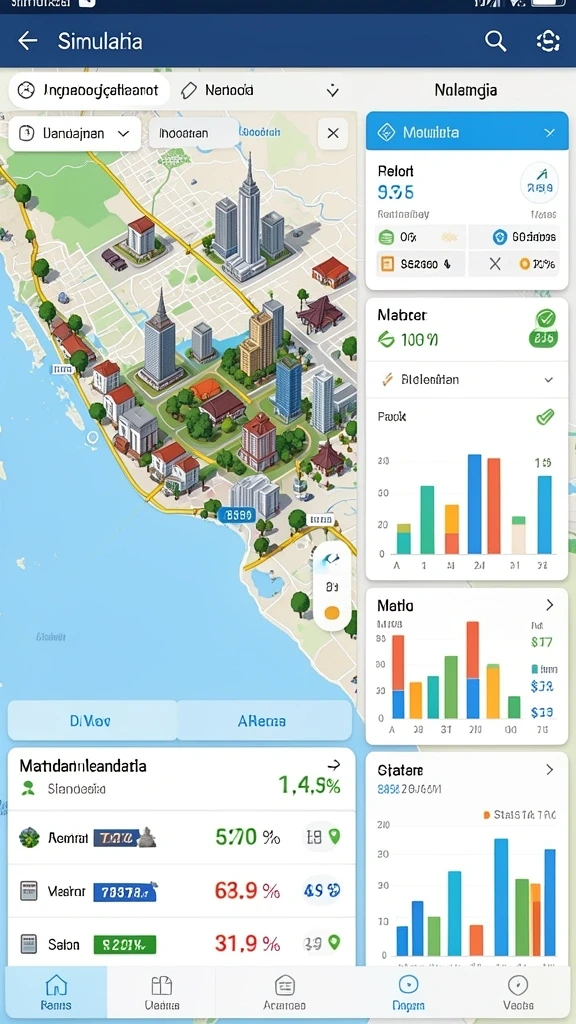The width and height of the screenshot is (576, 1024).
Task: Open the settings icon in the app bar
Action: [548, 41]
